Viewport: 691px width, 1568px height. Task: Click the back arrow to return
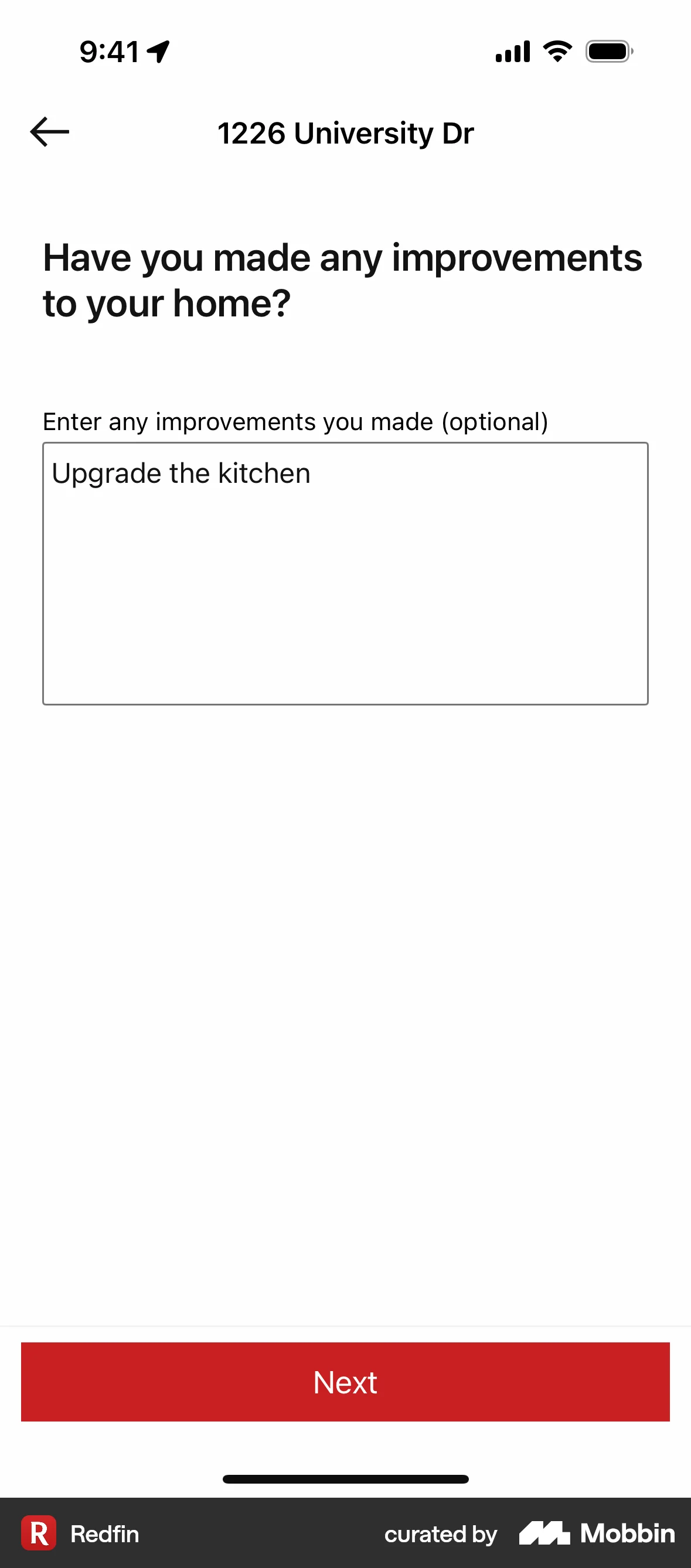pyautogui.click(x=50, y=131)
